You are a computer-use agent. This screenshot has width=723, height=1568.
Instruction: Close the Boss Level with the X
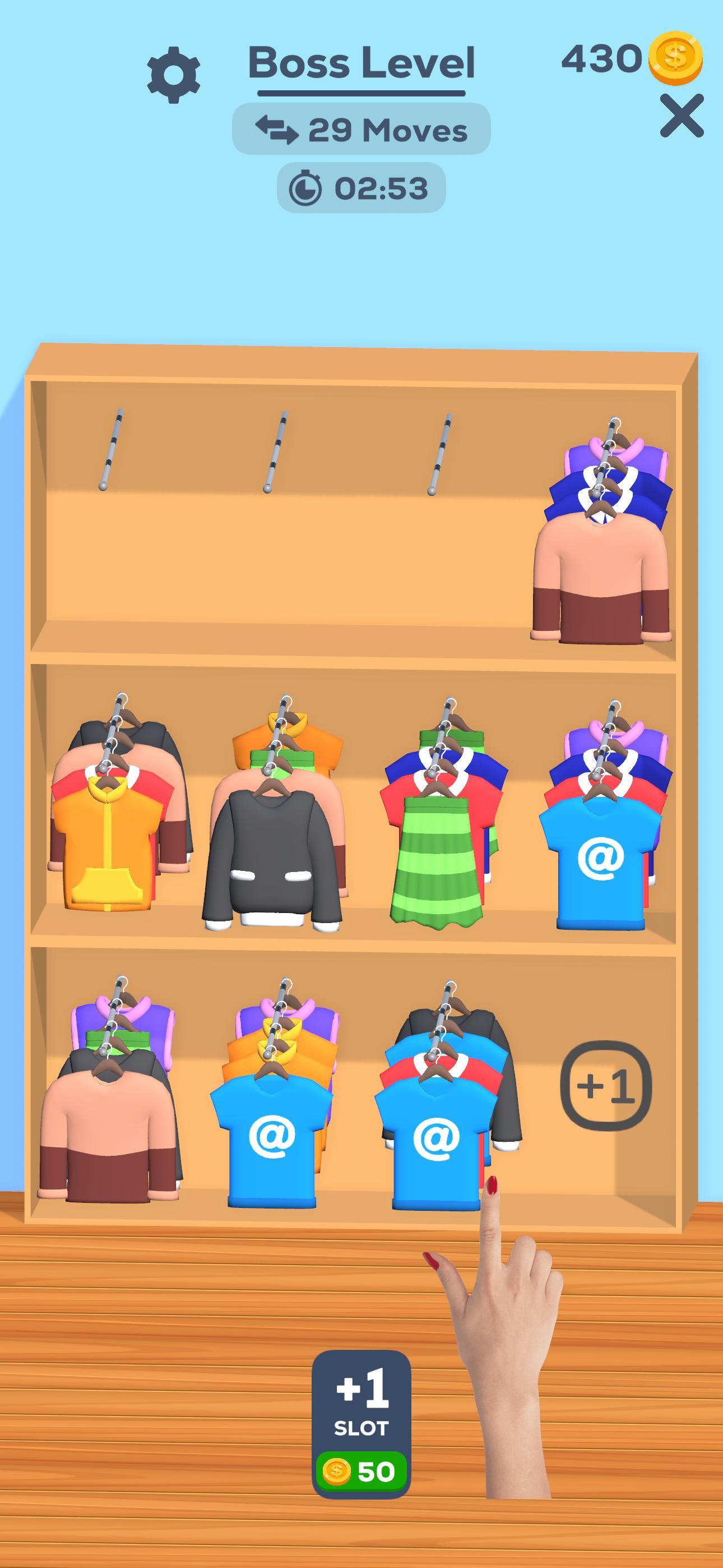[682, 116]
